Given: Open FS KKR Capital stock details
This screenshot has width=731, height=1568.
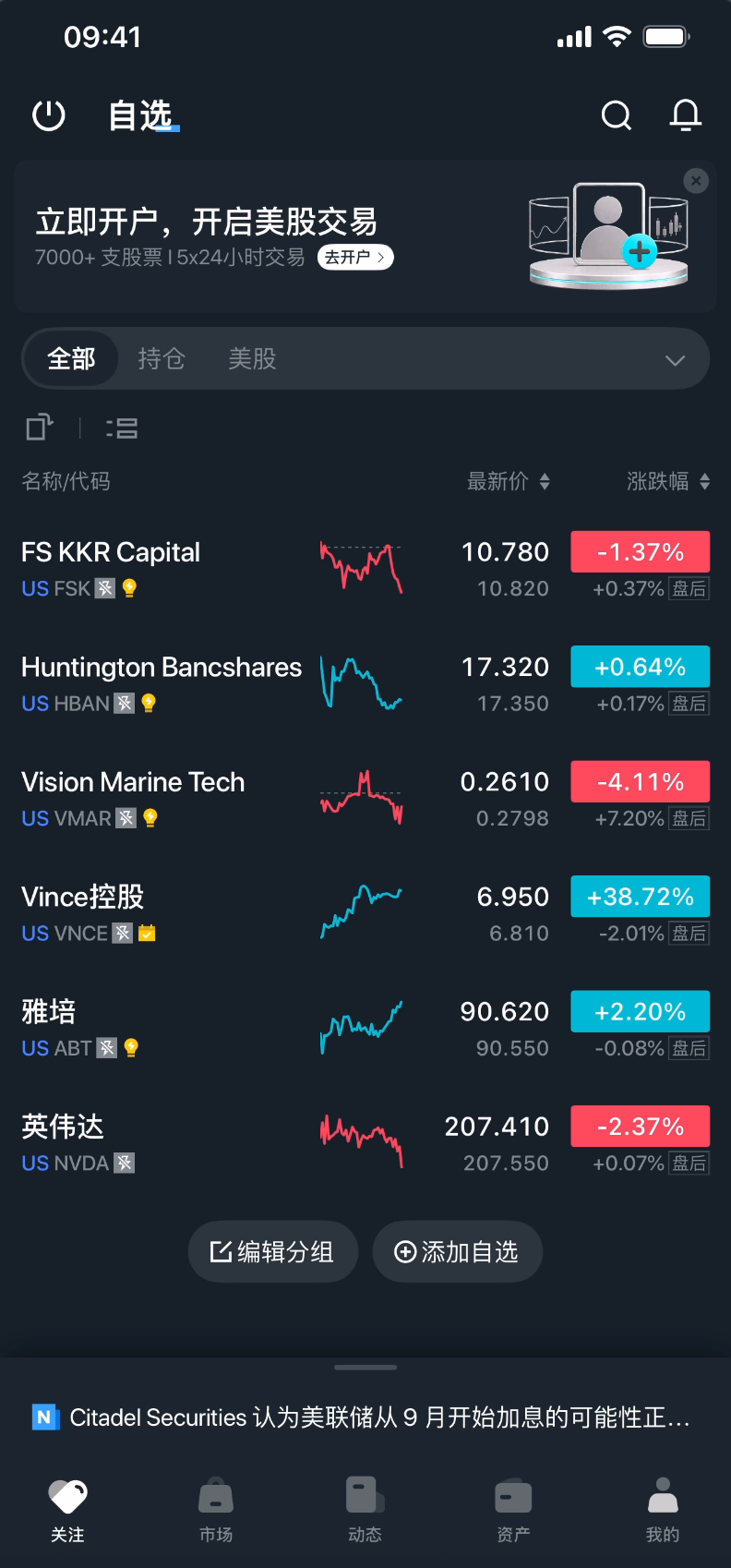Looking at the screenshot, I should 365,569.
